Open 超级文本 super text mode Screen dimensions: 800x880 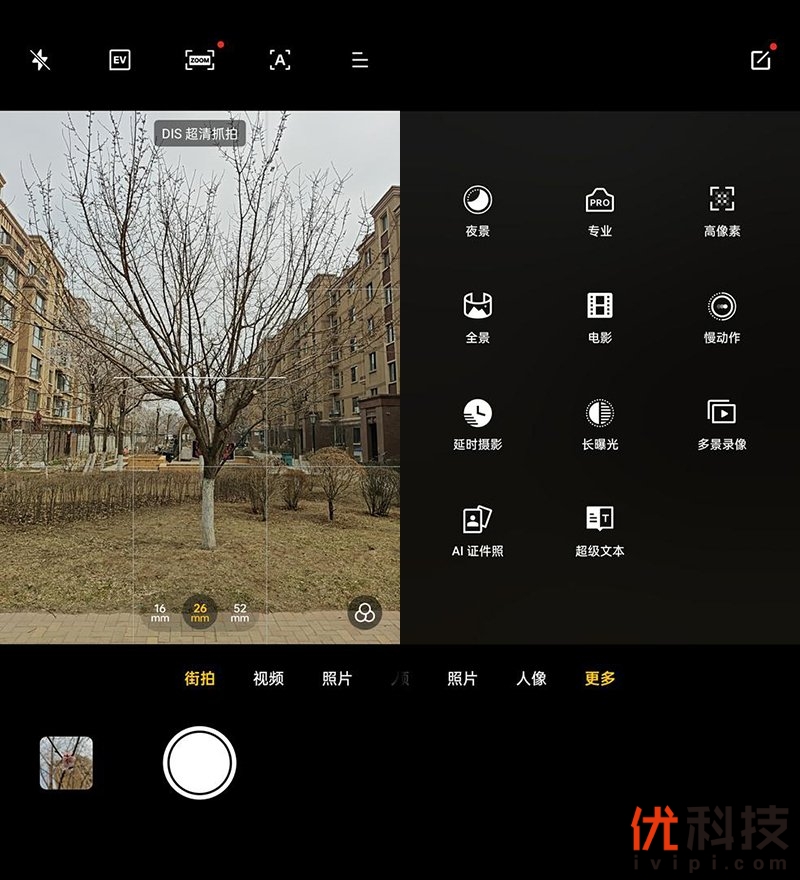coord(600,531)
